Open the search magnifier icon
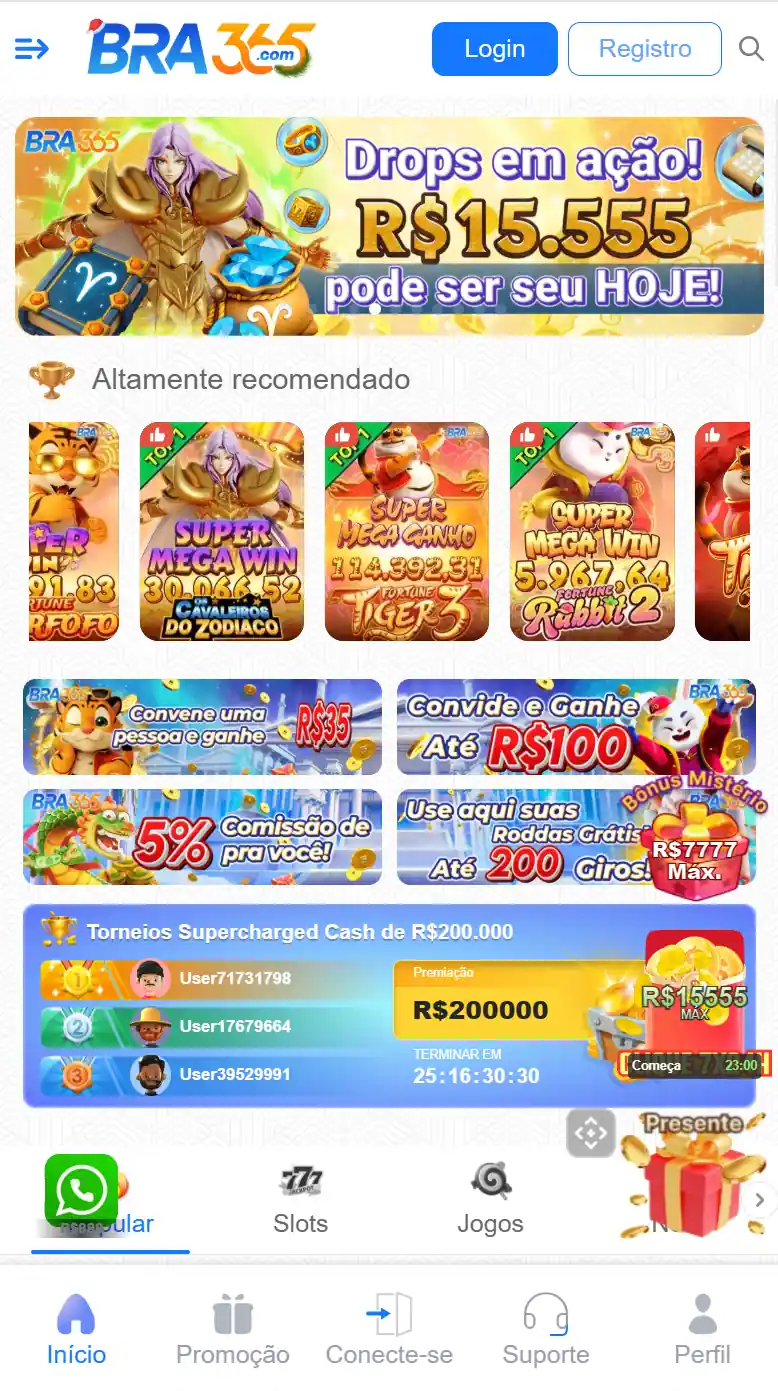Screen dimensions: 778x1391 751,48
